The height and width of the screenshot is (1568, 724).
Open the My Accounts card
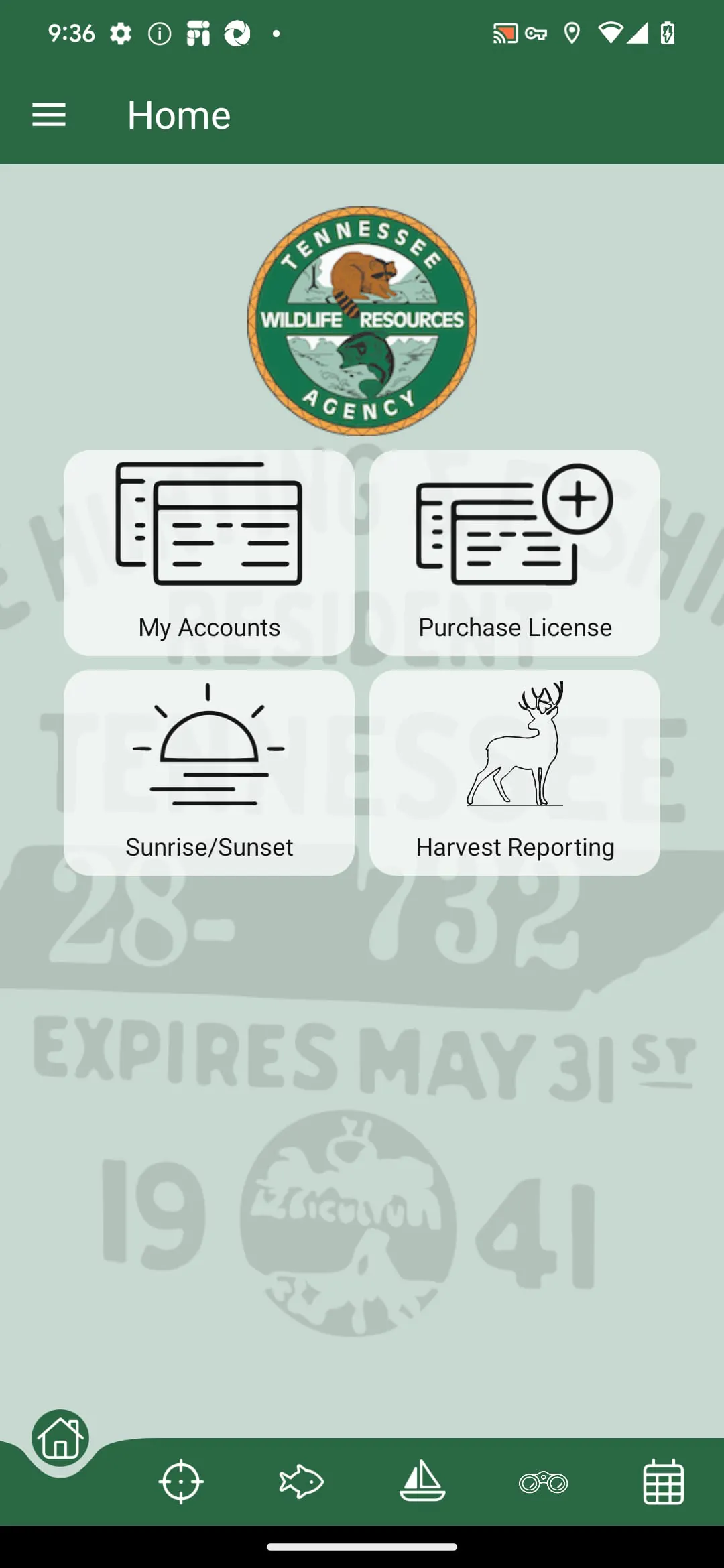209,553
